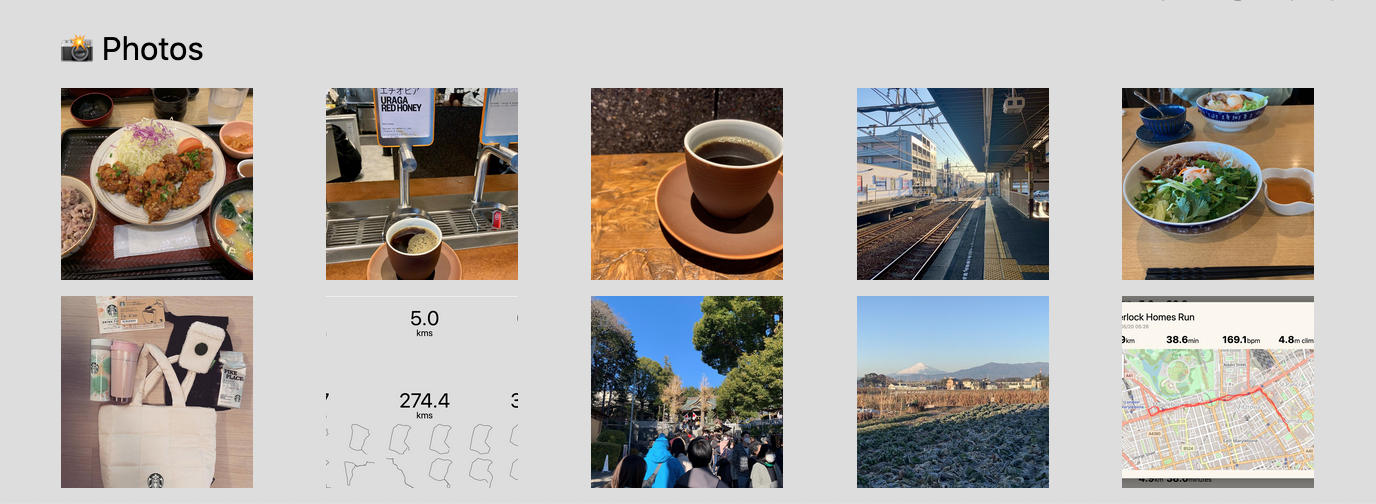View the Uraga Red Honey coffee dripper photo

(422, 184)
